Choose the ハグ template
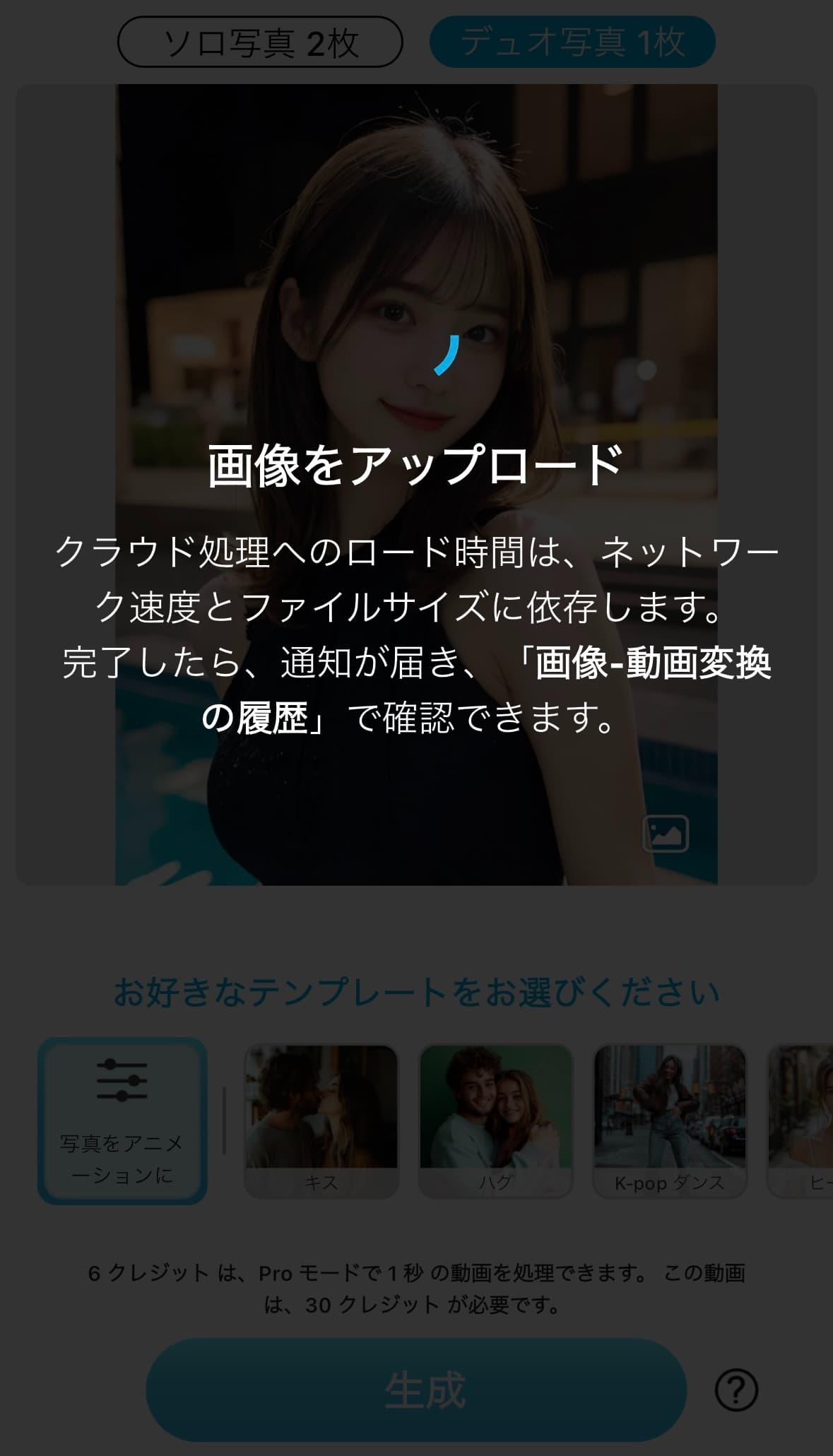Image resolution: width=833 pixels, height=1456 pixels. (495, 1120)
